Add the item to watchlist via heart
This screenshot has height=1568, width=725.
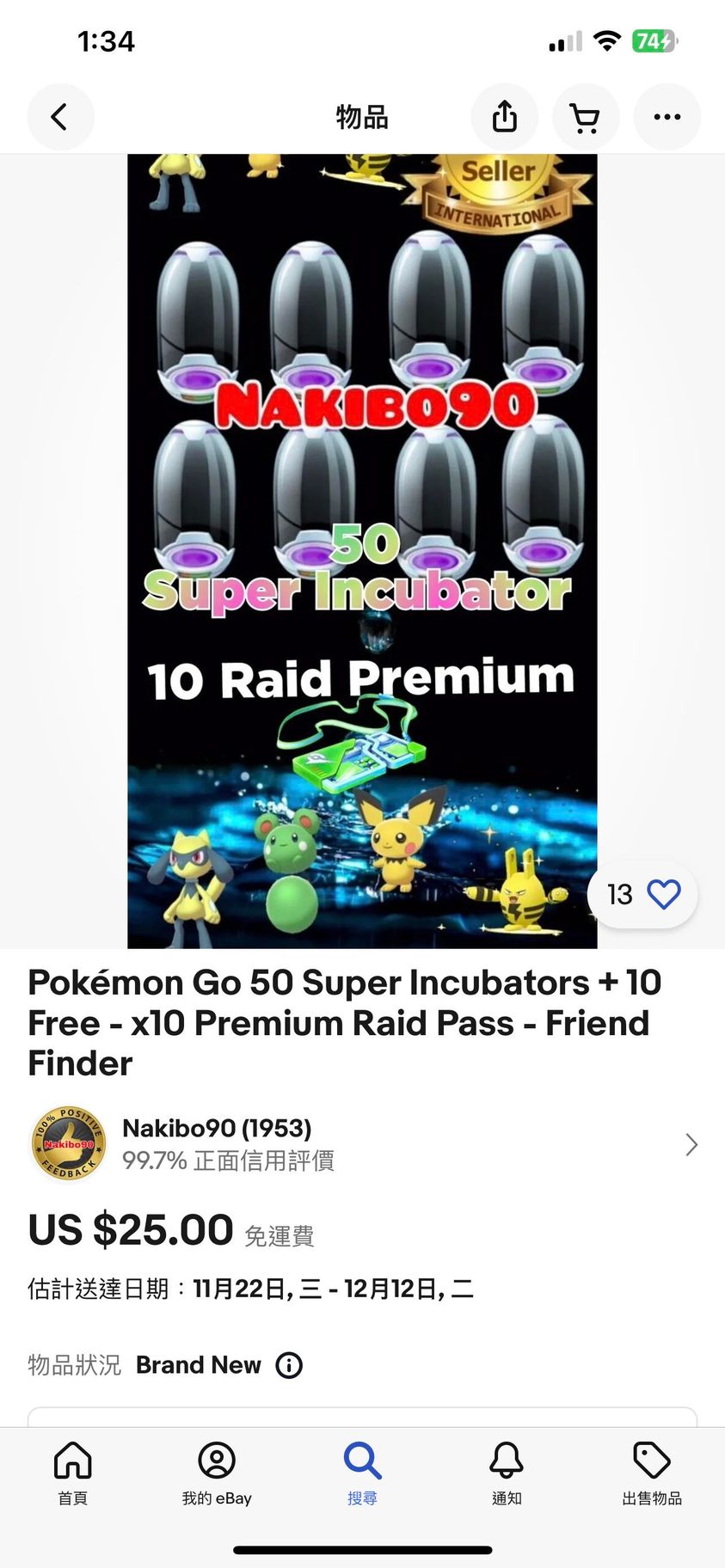point(663,894)
